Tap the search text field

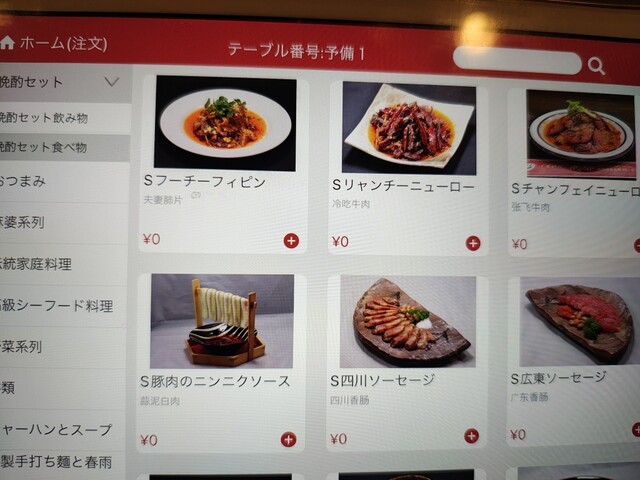click(x=516, y=61)
